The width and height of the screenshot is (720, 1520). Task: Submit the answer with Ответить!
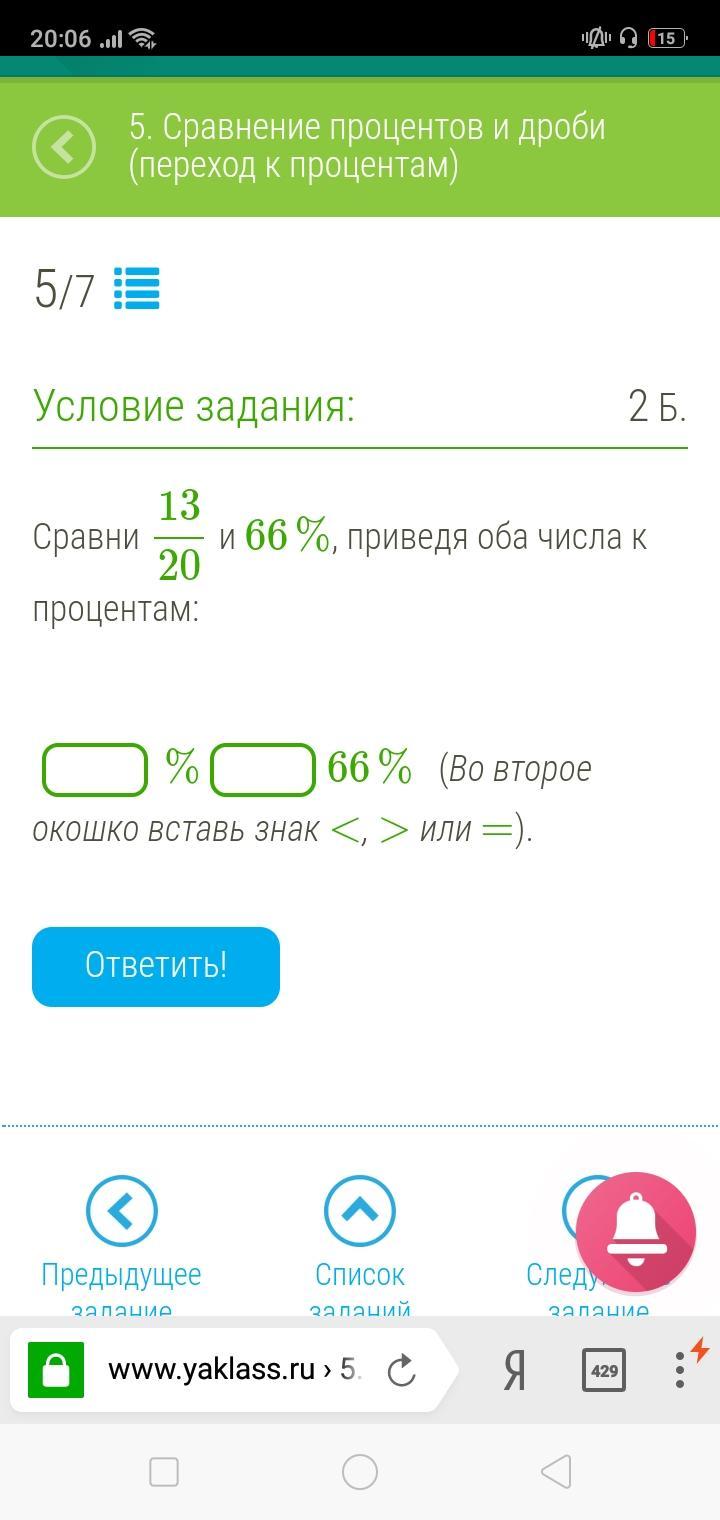point(156,966)
